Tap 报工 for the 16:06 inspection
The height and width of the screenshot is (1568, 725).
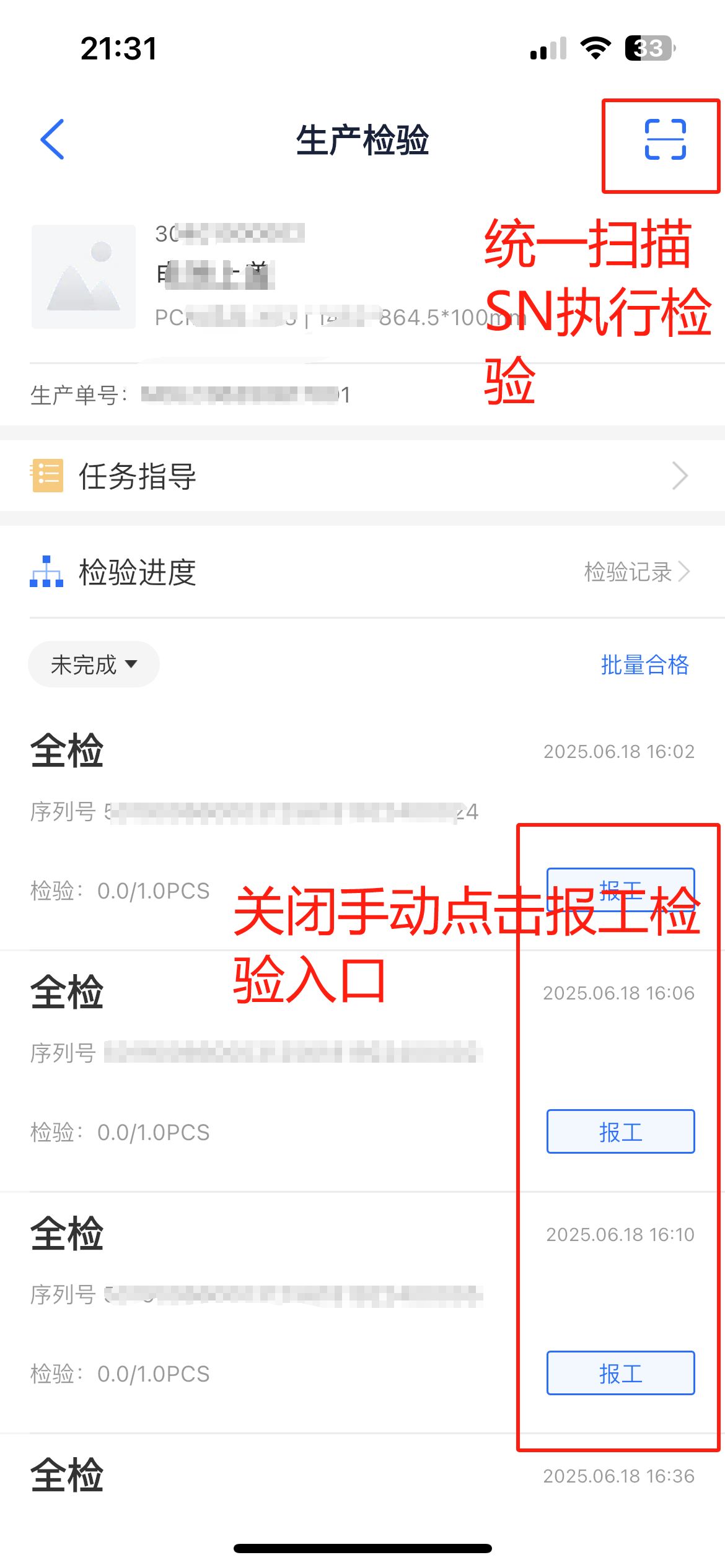(620, 1131)
